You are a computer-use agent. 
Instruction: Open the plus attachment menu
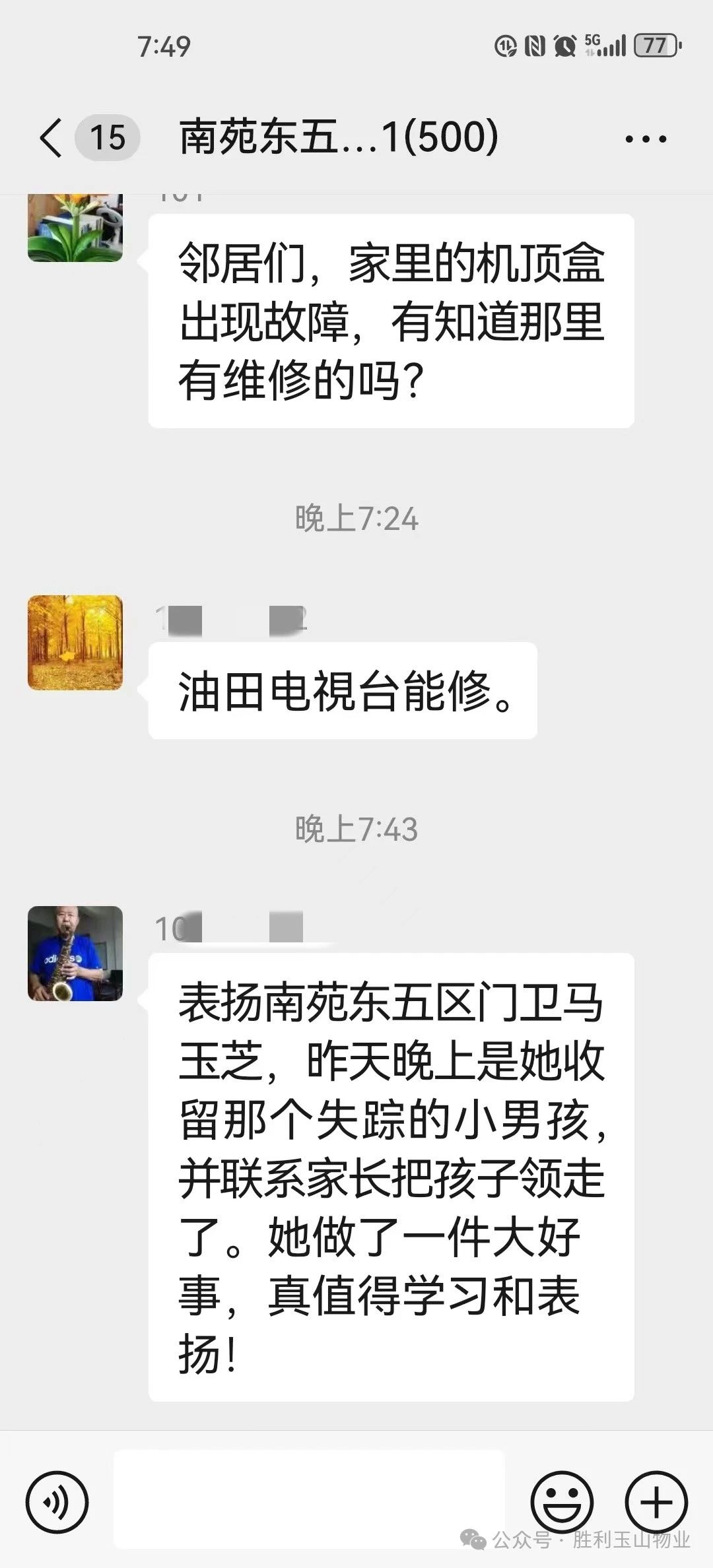pyautogui.click(x=656, y=1503)
